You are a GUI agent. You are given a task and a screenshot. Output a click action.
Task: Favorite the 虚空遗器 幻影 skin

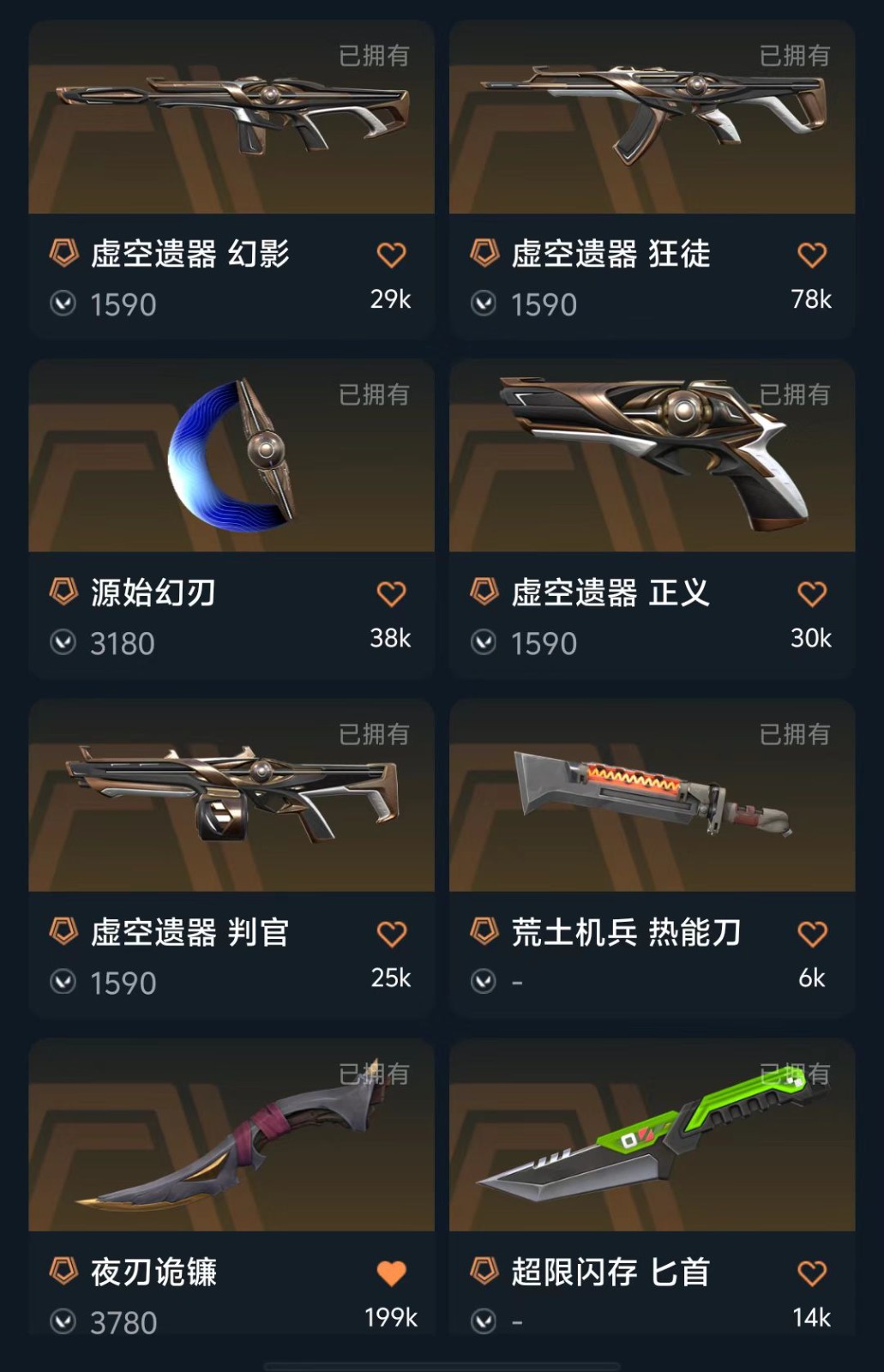[x=391, y=255]
